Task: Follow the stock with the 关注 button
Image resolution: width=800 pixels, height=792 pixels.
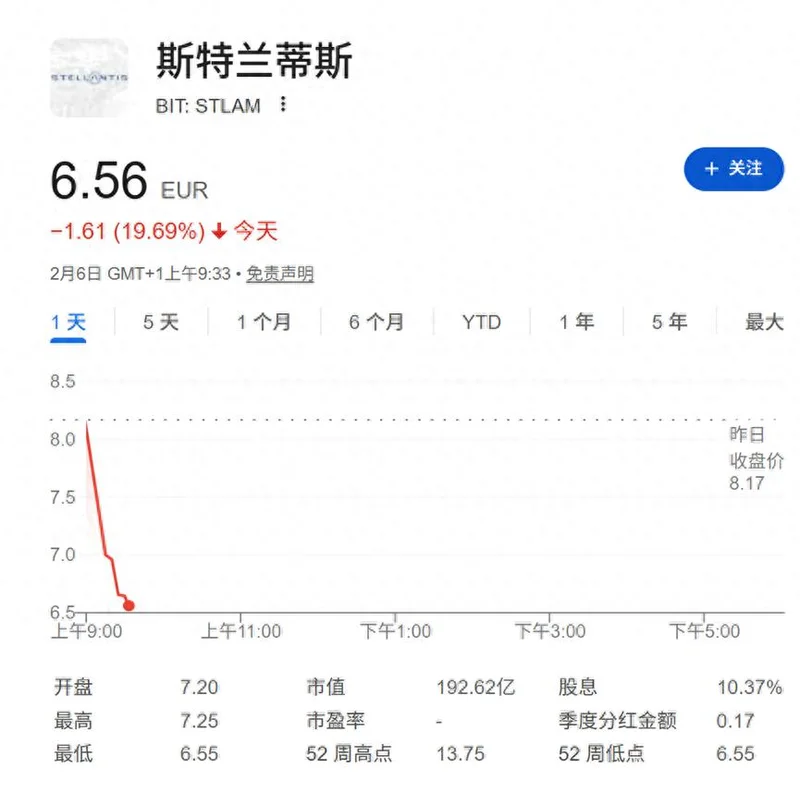Action: pos(734,169)
